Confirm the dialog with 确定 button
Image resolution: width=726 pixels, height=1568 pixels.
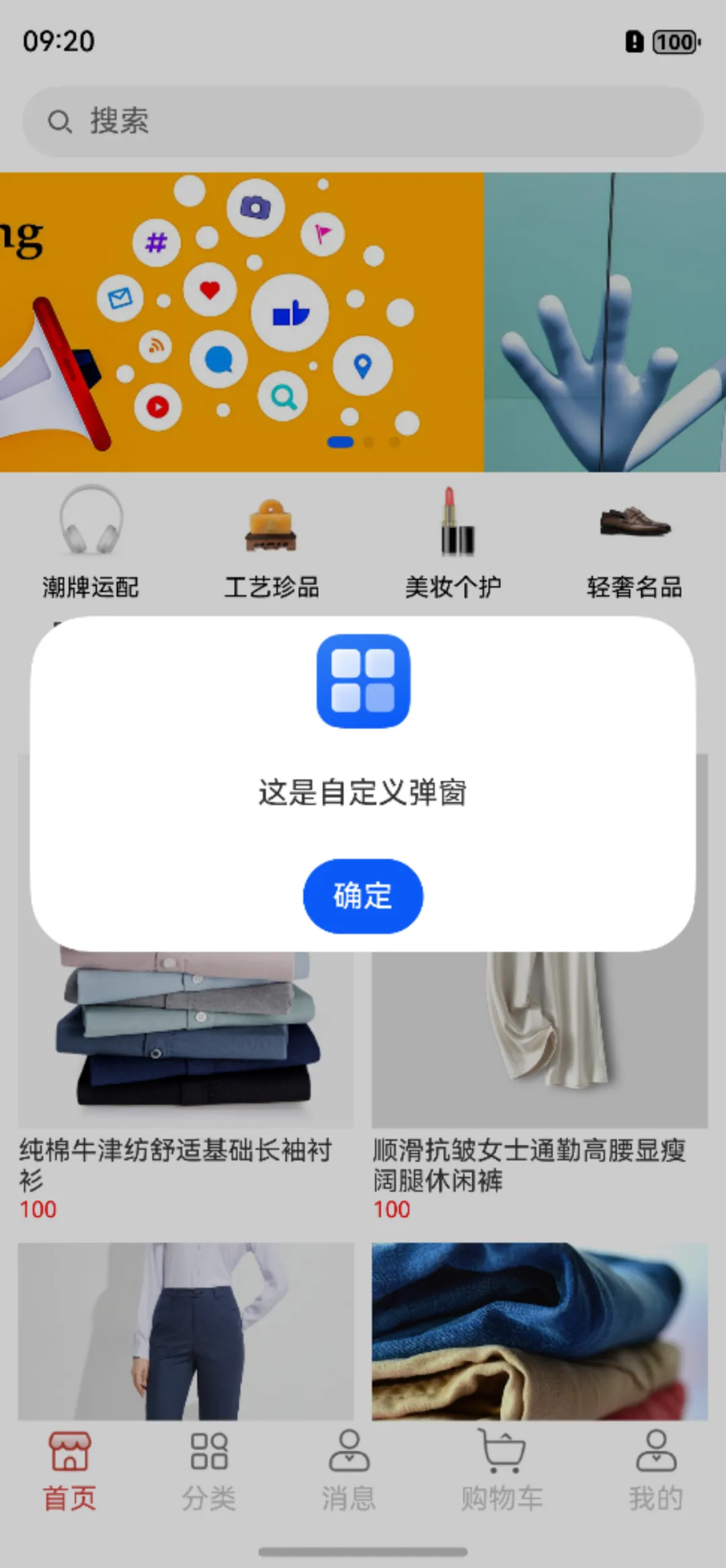363,895
